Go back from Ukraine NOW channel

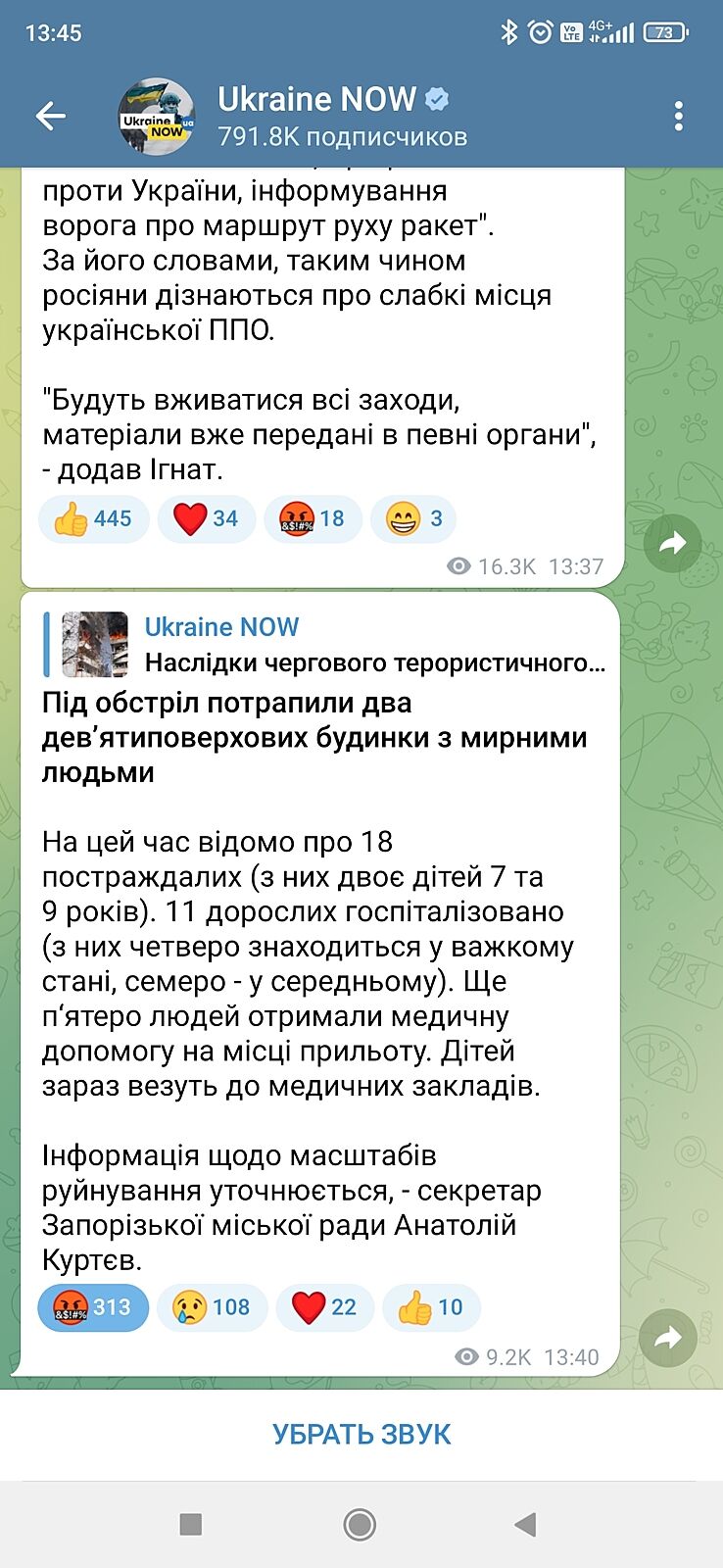pyautogui.click(x=51, y=117)
